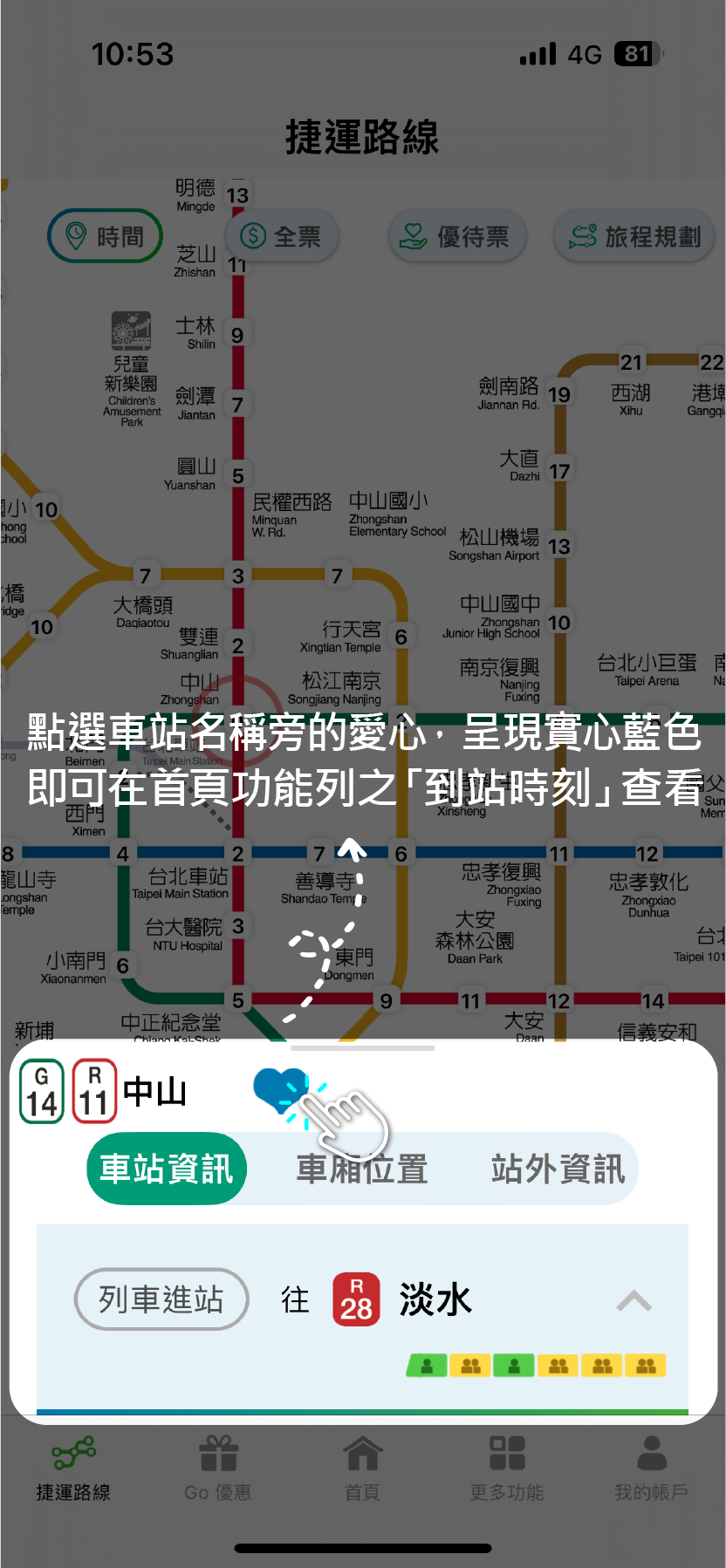Switch to the 捷運路線 tab

point(73,1469)
